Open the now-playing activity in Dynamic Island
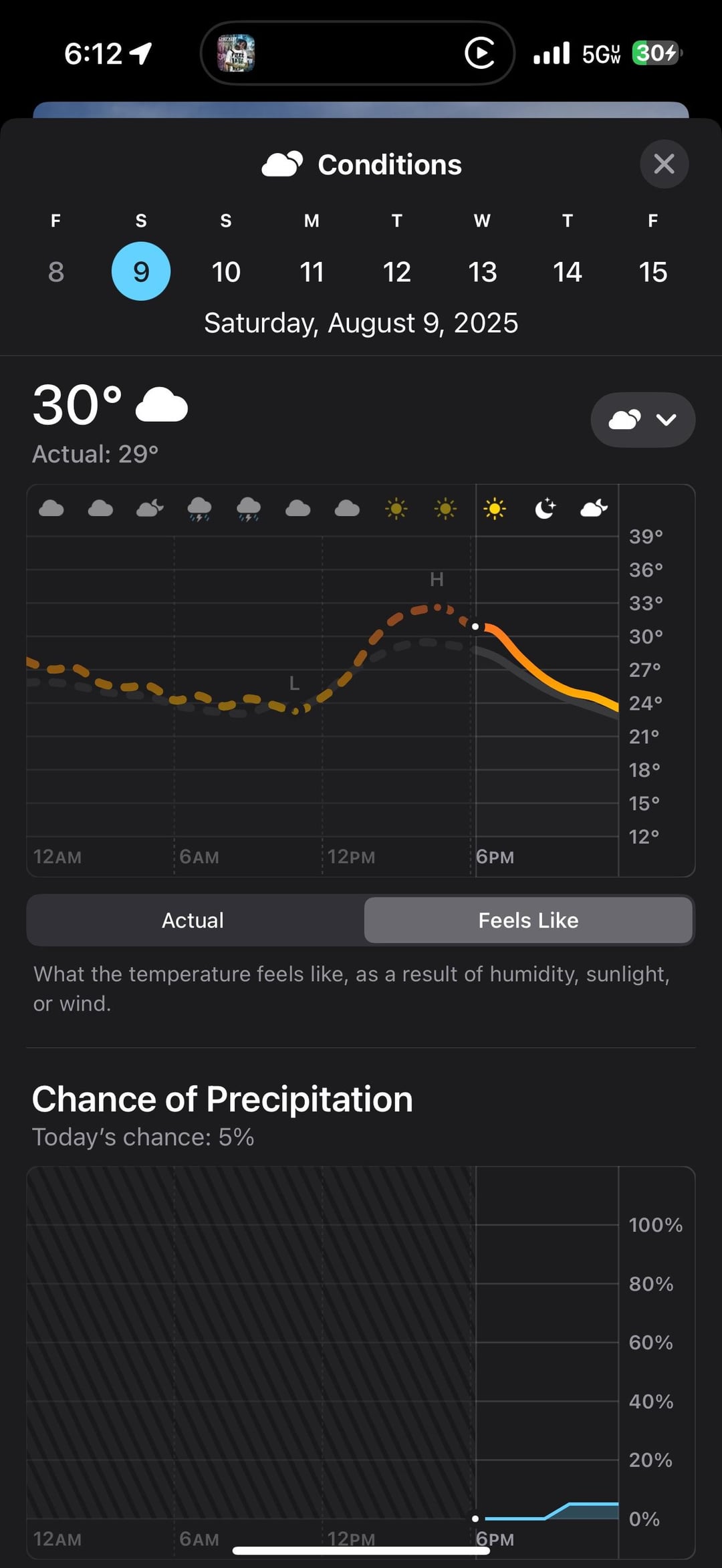 [357, 53]
